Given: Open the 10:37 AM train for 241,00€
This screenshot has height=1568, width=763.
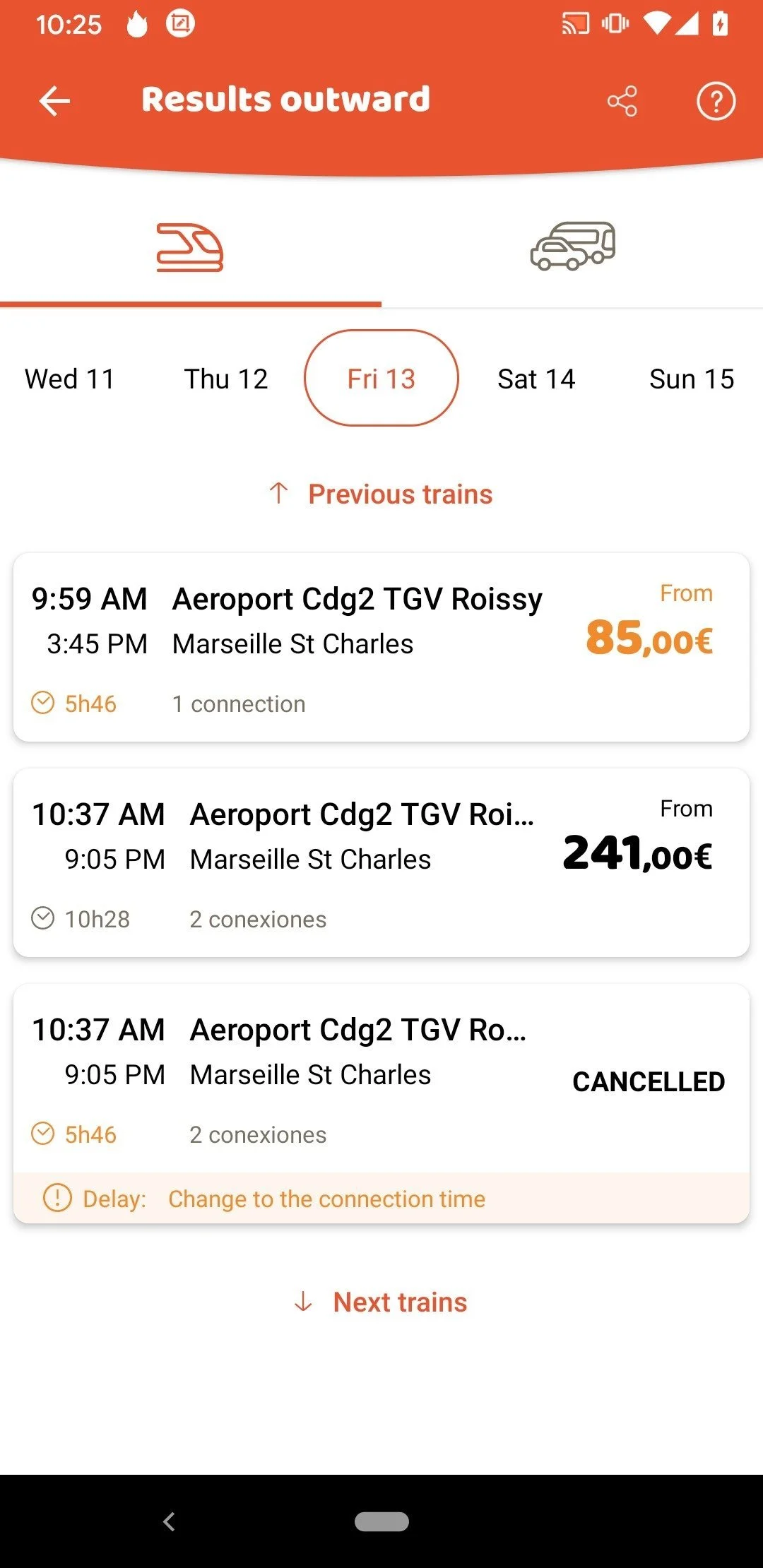Looking at the screenshot, I should (x=381, y=862).
